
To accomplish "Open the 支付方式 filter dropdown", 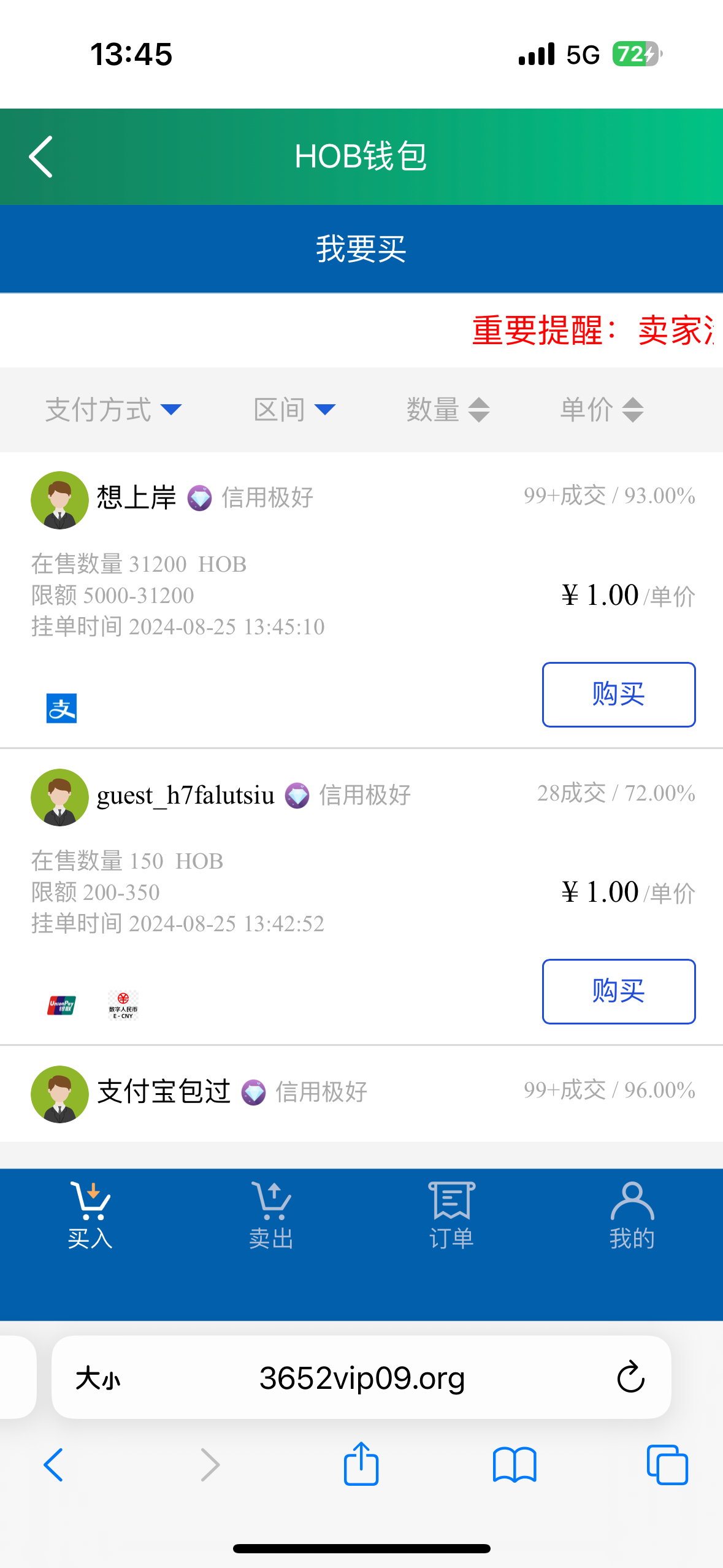I will (x=113, y=410).
